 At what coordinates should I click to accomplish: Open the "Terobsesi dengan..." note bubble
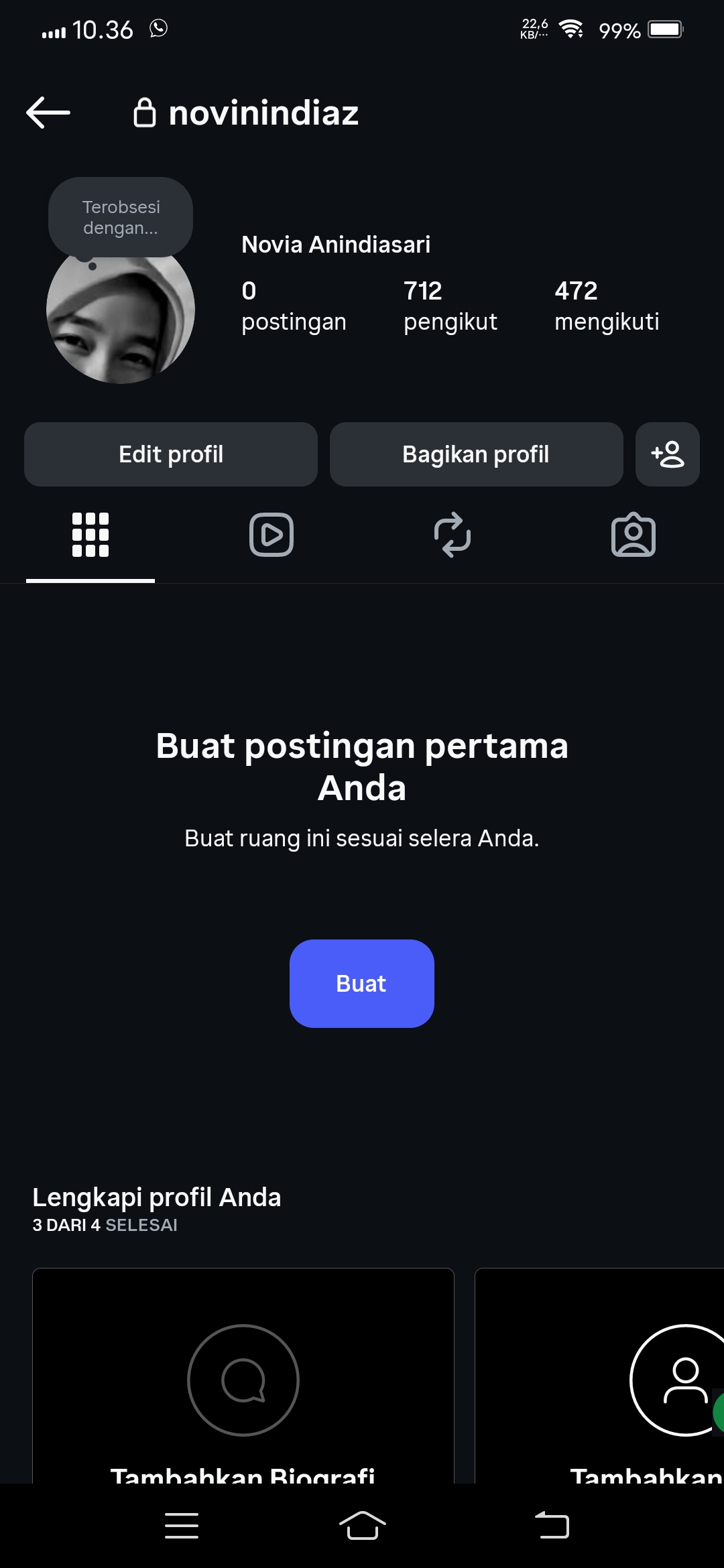pos(121,217)
